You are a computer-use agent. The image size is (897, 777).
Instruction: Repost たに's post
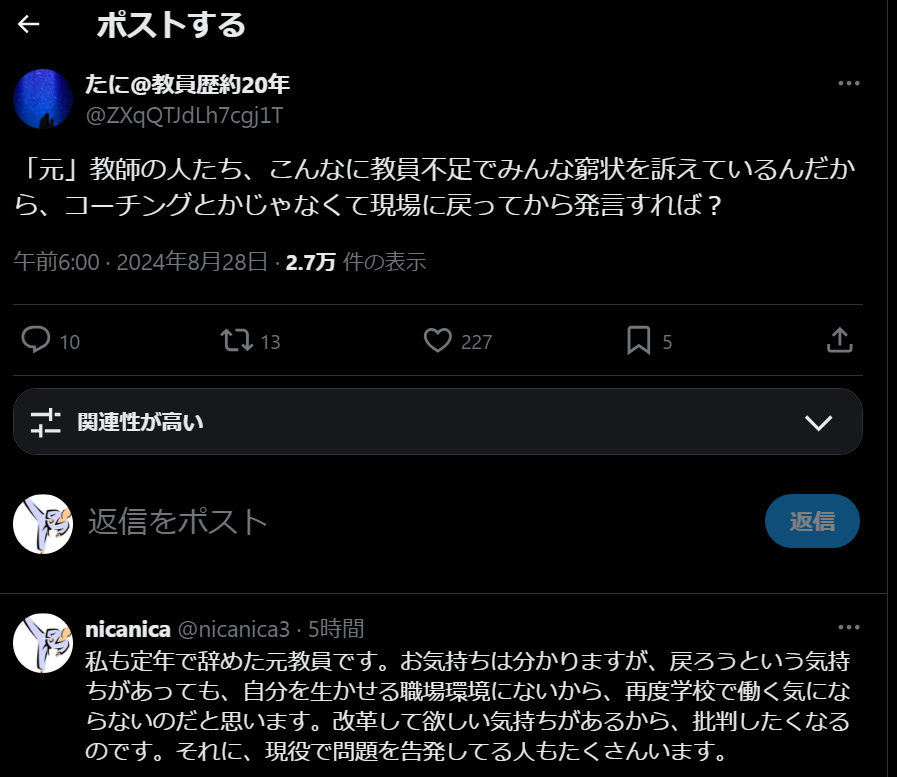pos(236,341)
